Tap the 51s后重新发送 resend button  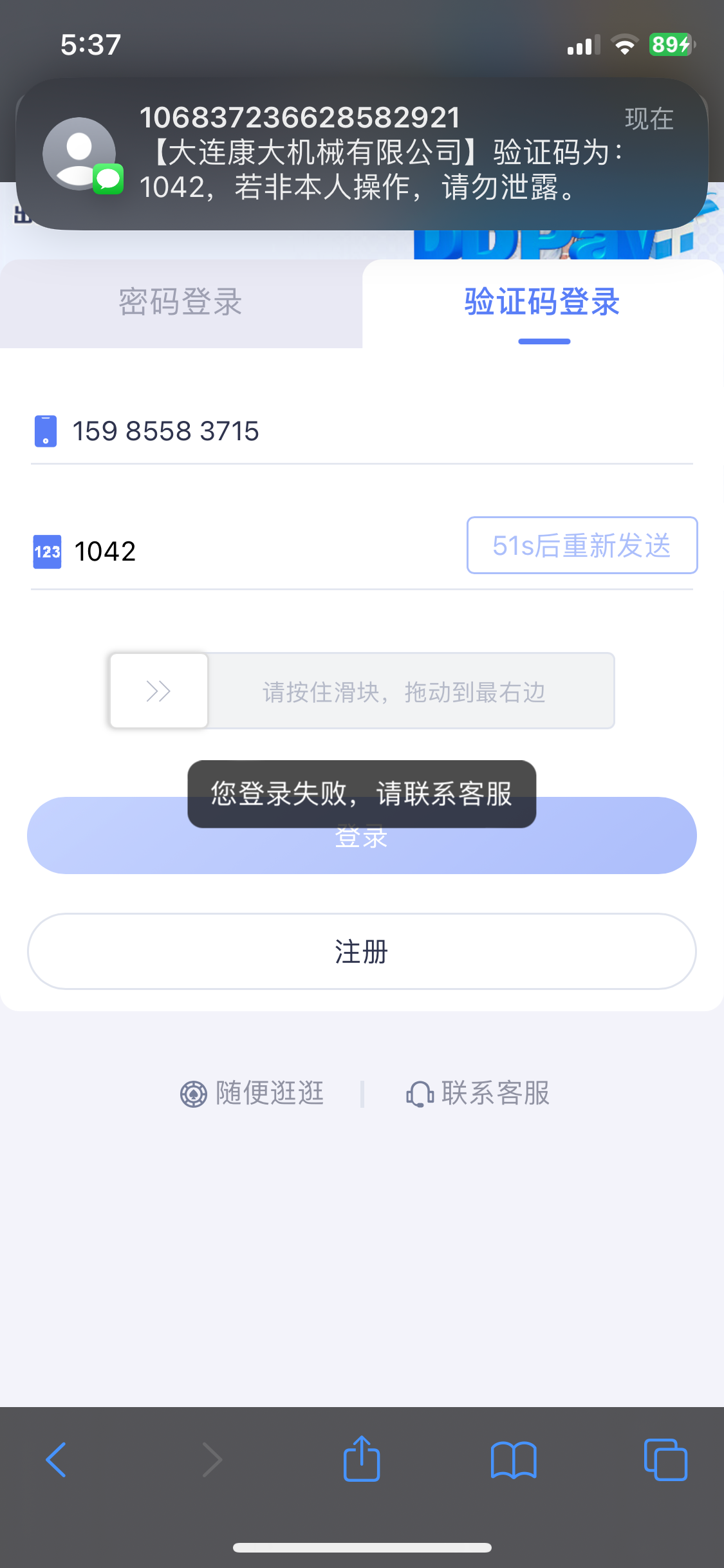582,545
